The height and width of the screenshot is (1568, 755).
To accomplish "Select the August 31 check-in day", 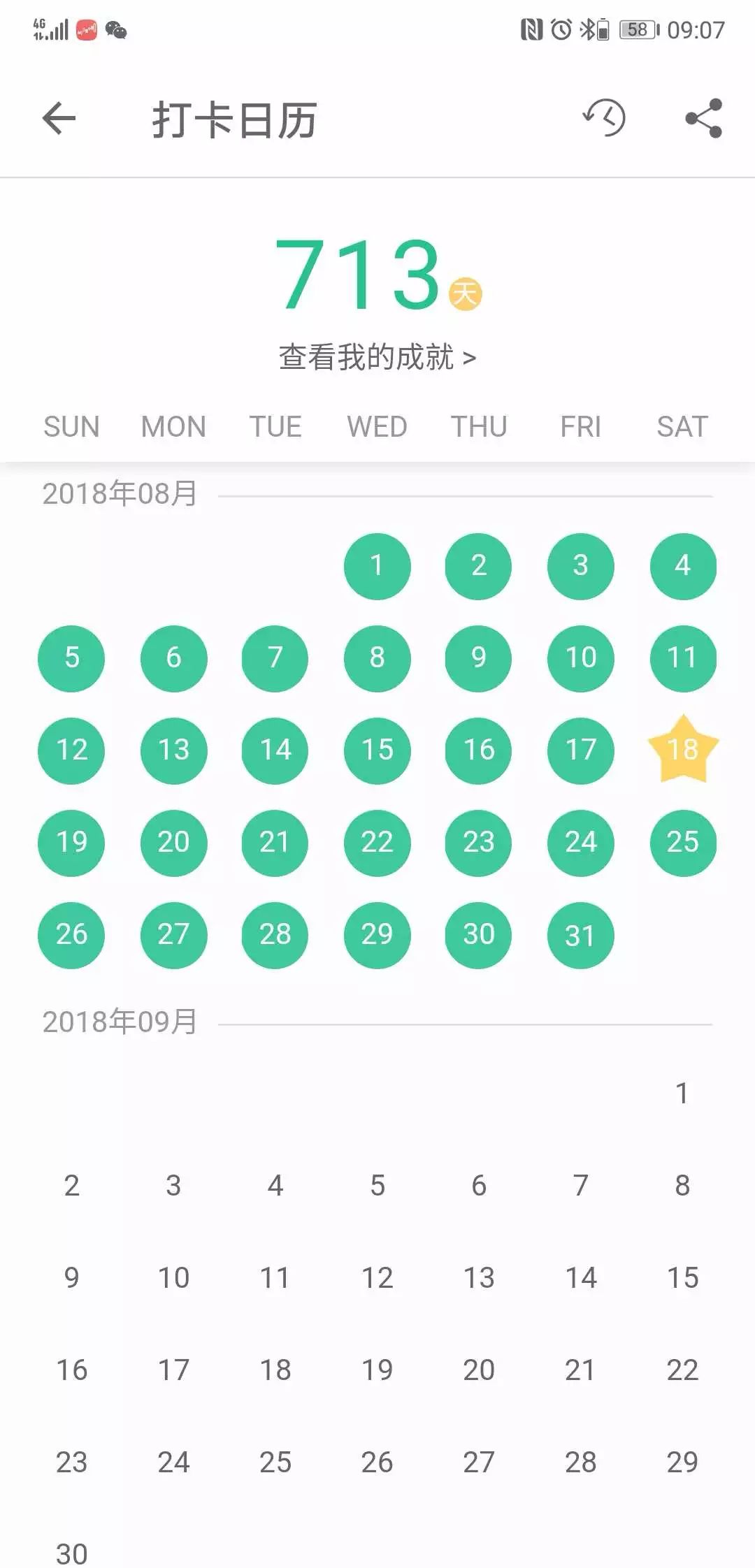I will coord(580,935).
